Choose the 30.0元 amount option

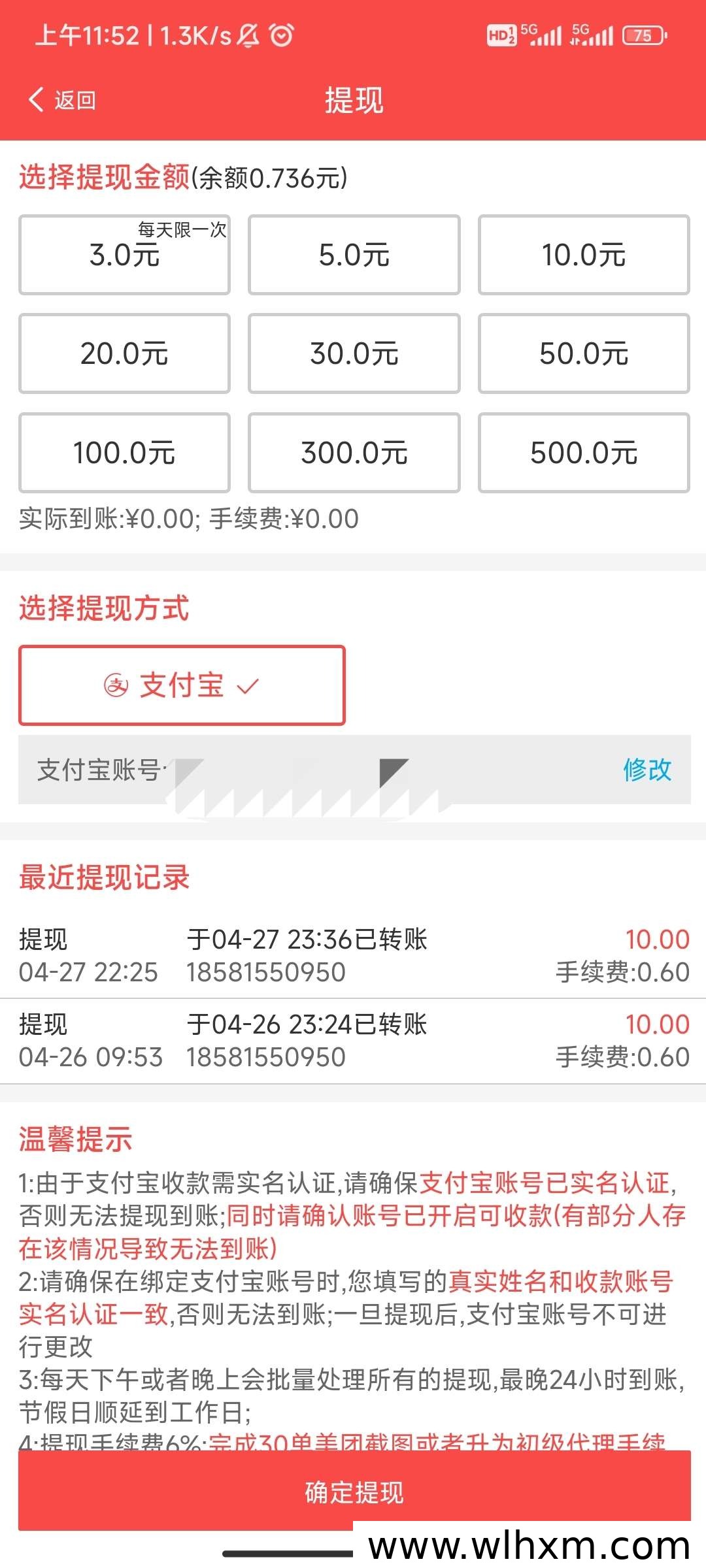354,353
